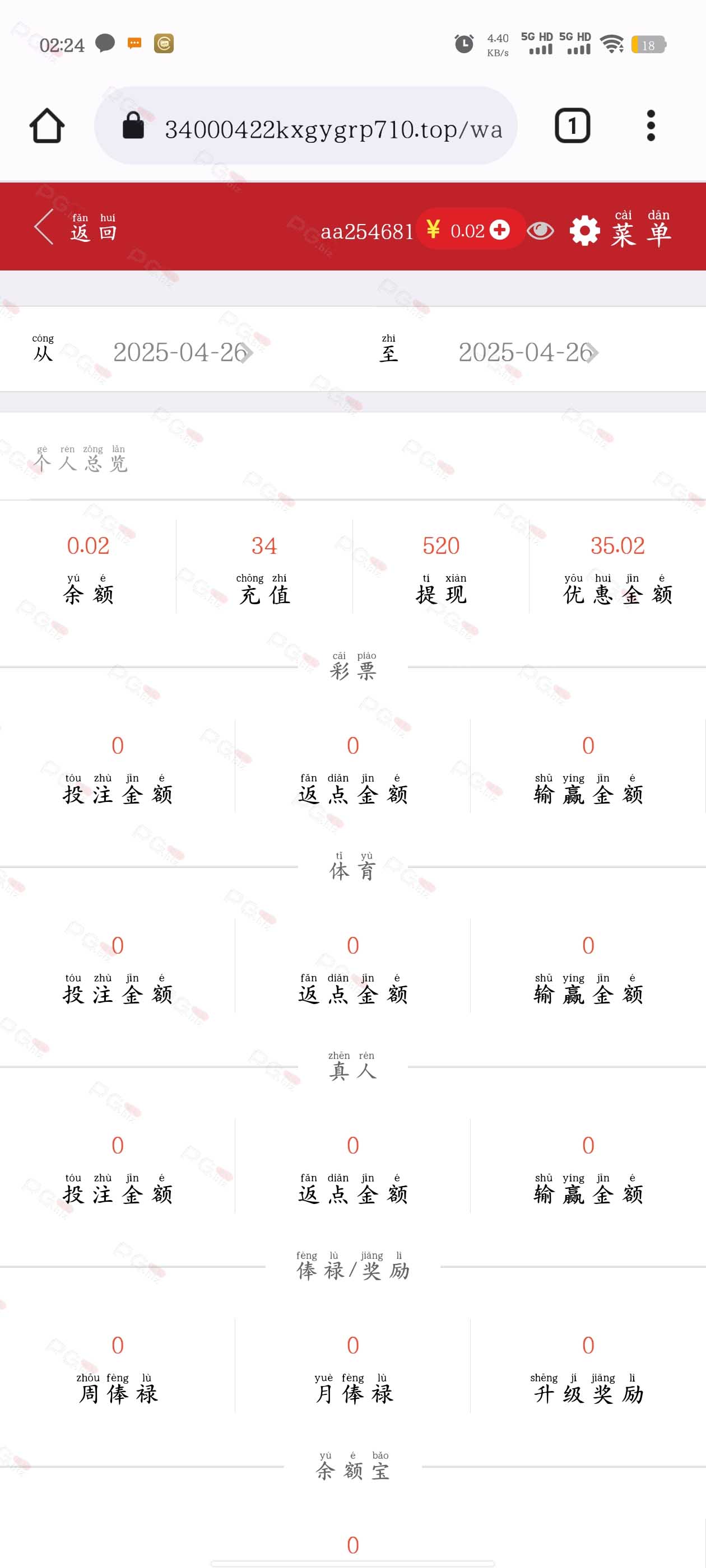706x1568 pixels.
Task: Tap the plus icon to recharge balance
Action: [x=499, y=230]
